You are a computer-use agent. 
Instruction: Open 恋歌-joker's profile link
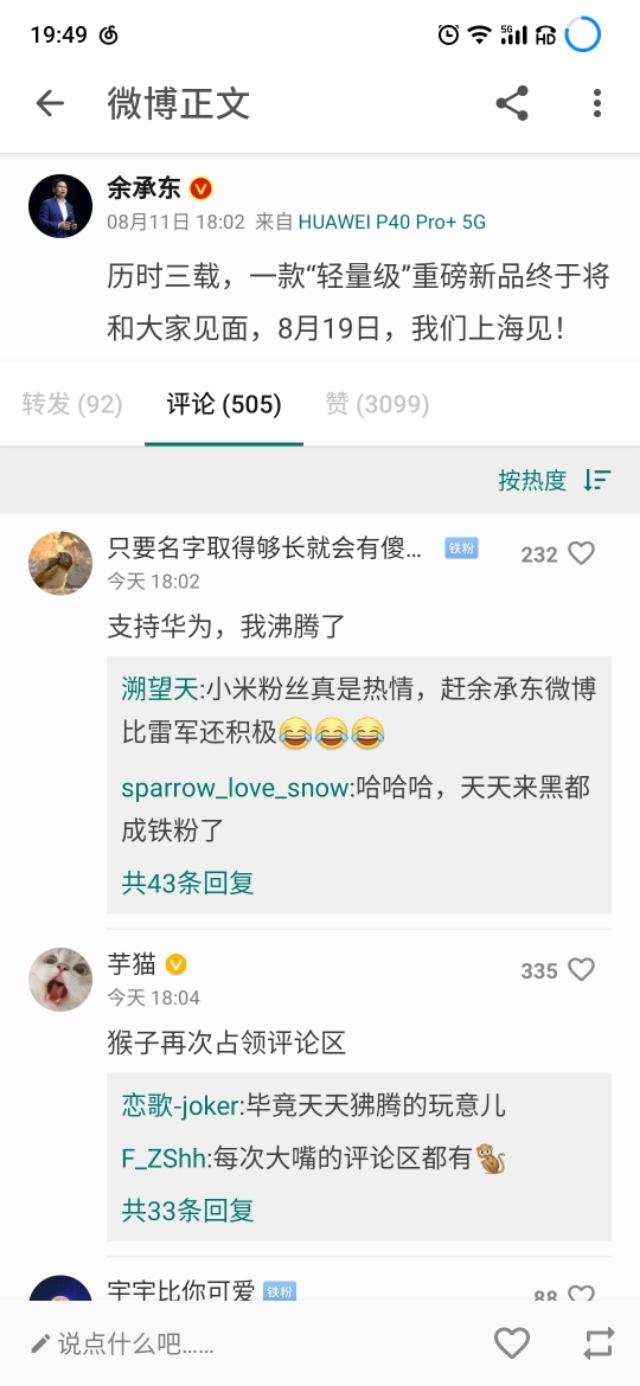(x=181, y=1105)
